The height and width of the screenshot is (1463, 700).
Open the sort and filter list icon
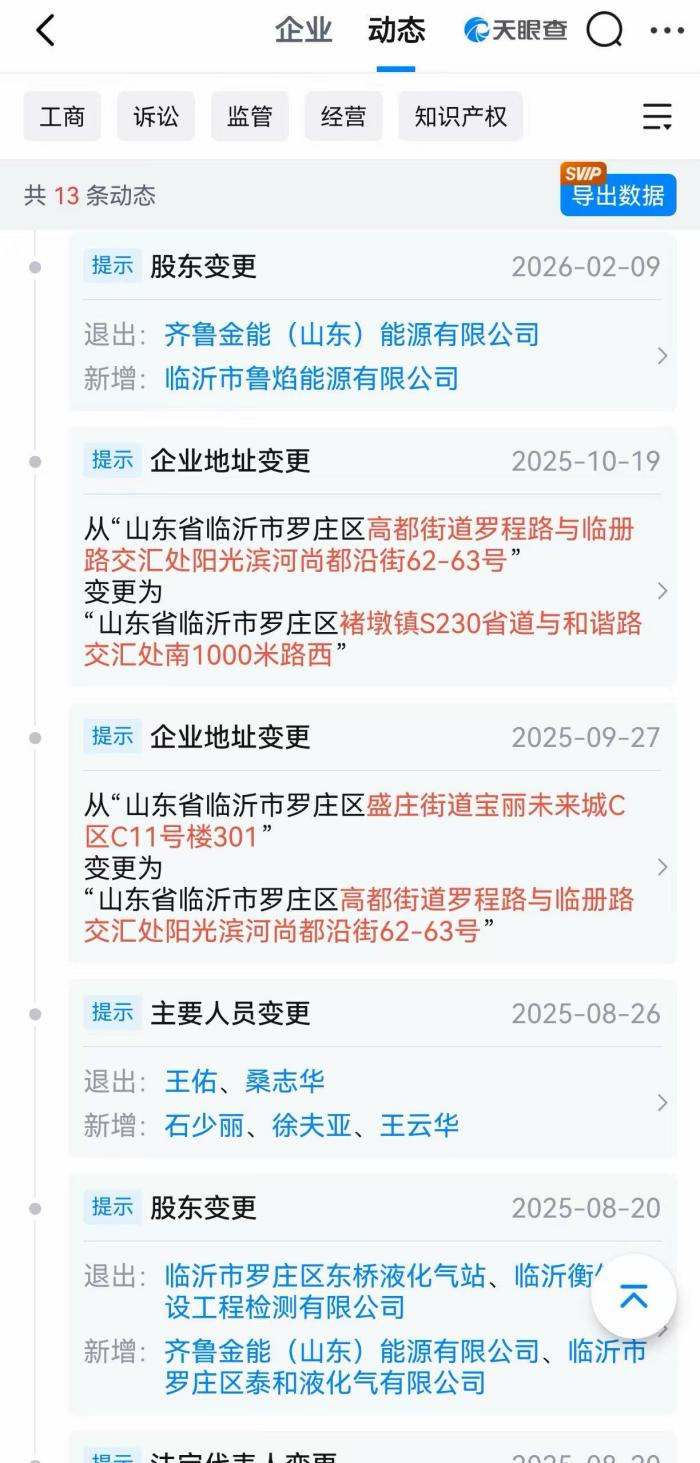coord(656,117)
